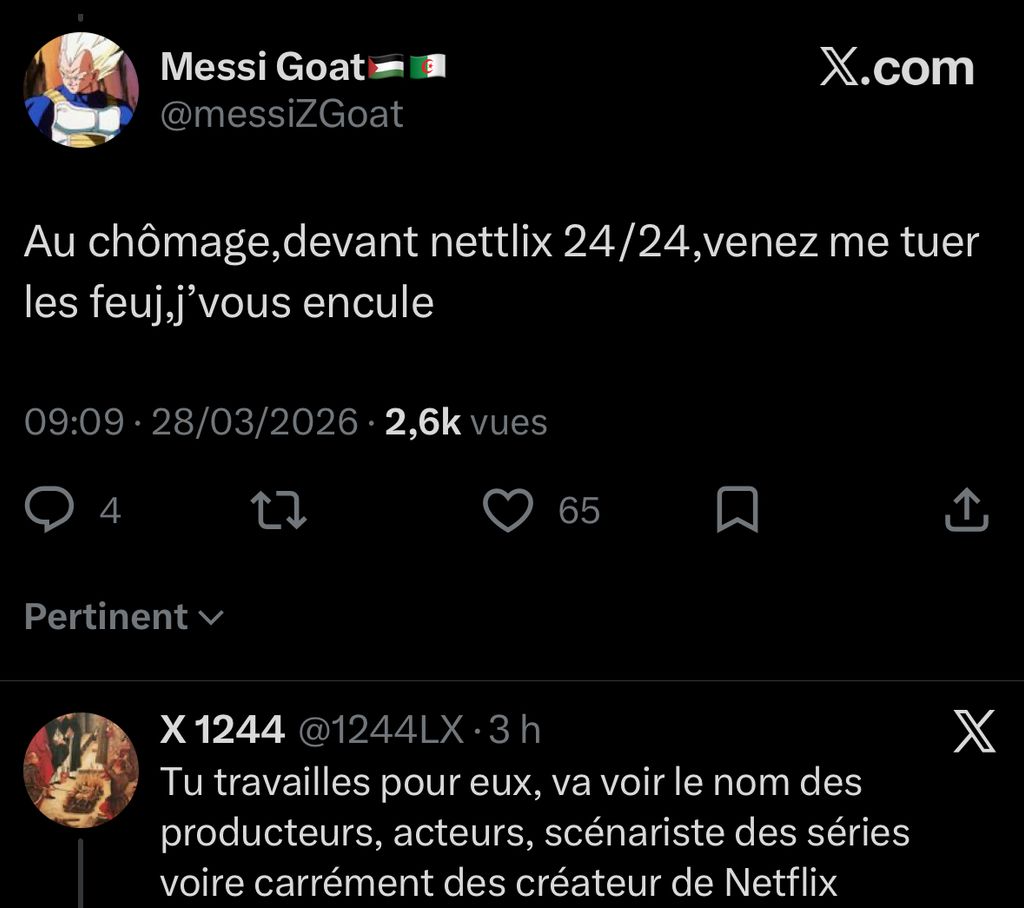Expand the Pertinent reply sorting dropdown
This screenshot has height=908, width=1024.
point(123,617)
